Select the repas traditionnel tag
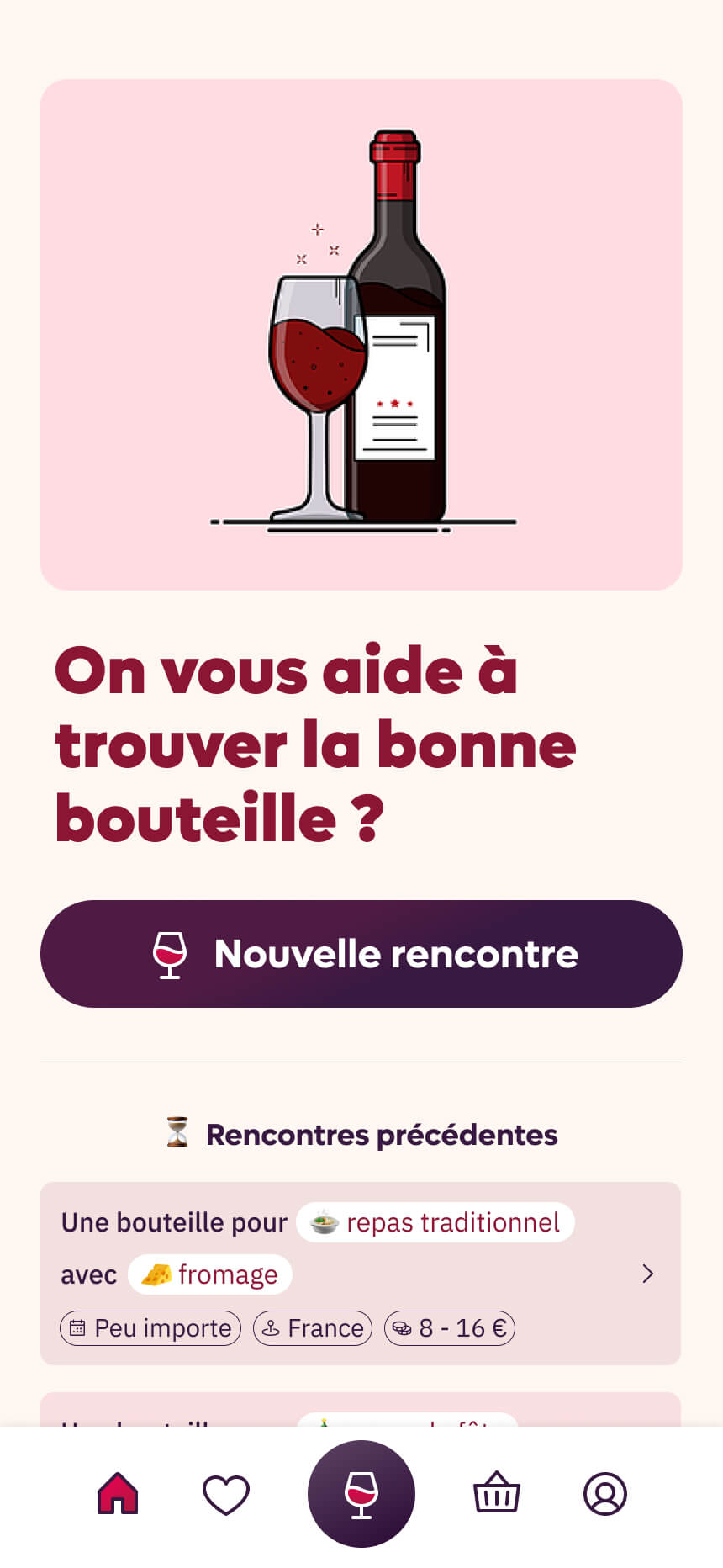Screen dimensions: 723x1568 click(434, 1222)
